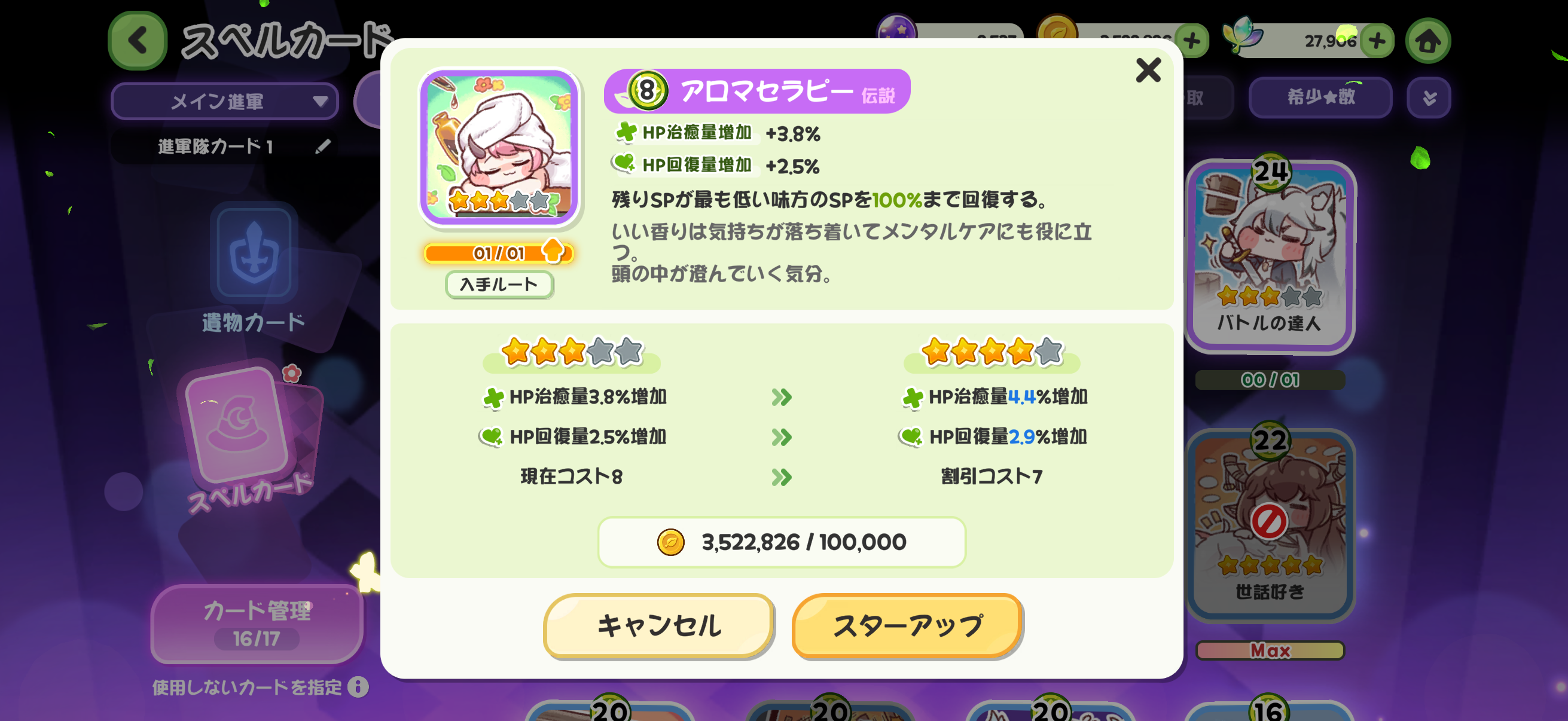Tap the スターアップ button
1568x721 pixels.
[x=907, y=625]
